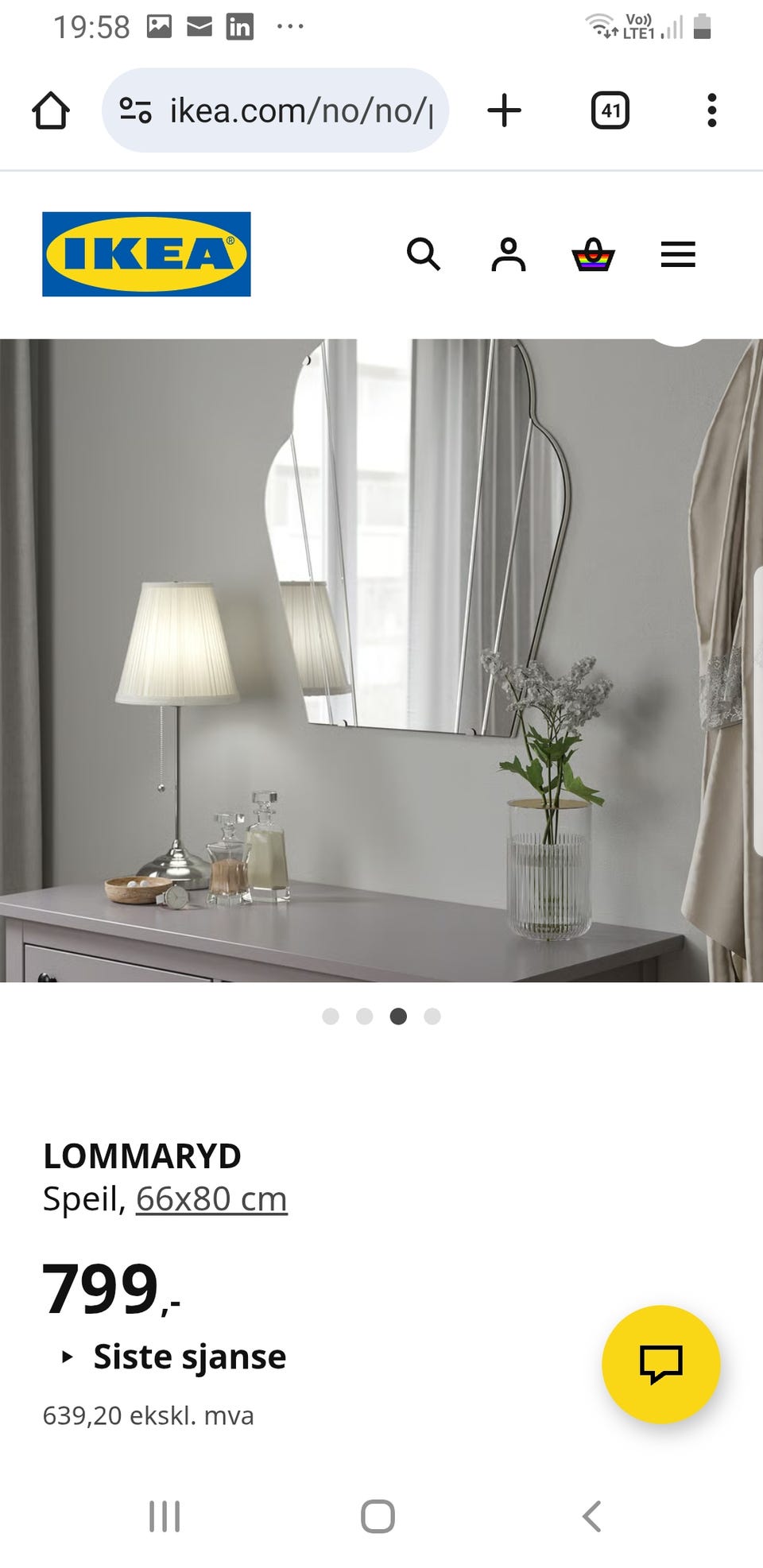Open a new browser tab with plus button
The image size is (763, 1568).
tap(506, 110)
